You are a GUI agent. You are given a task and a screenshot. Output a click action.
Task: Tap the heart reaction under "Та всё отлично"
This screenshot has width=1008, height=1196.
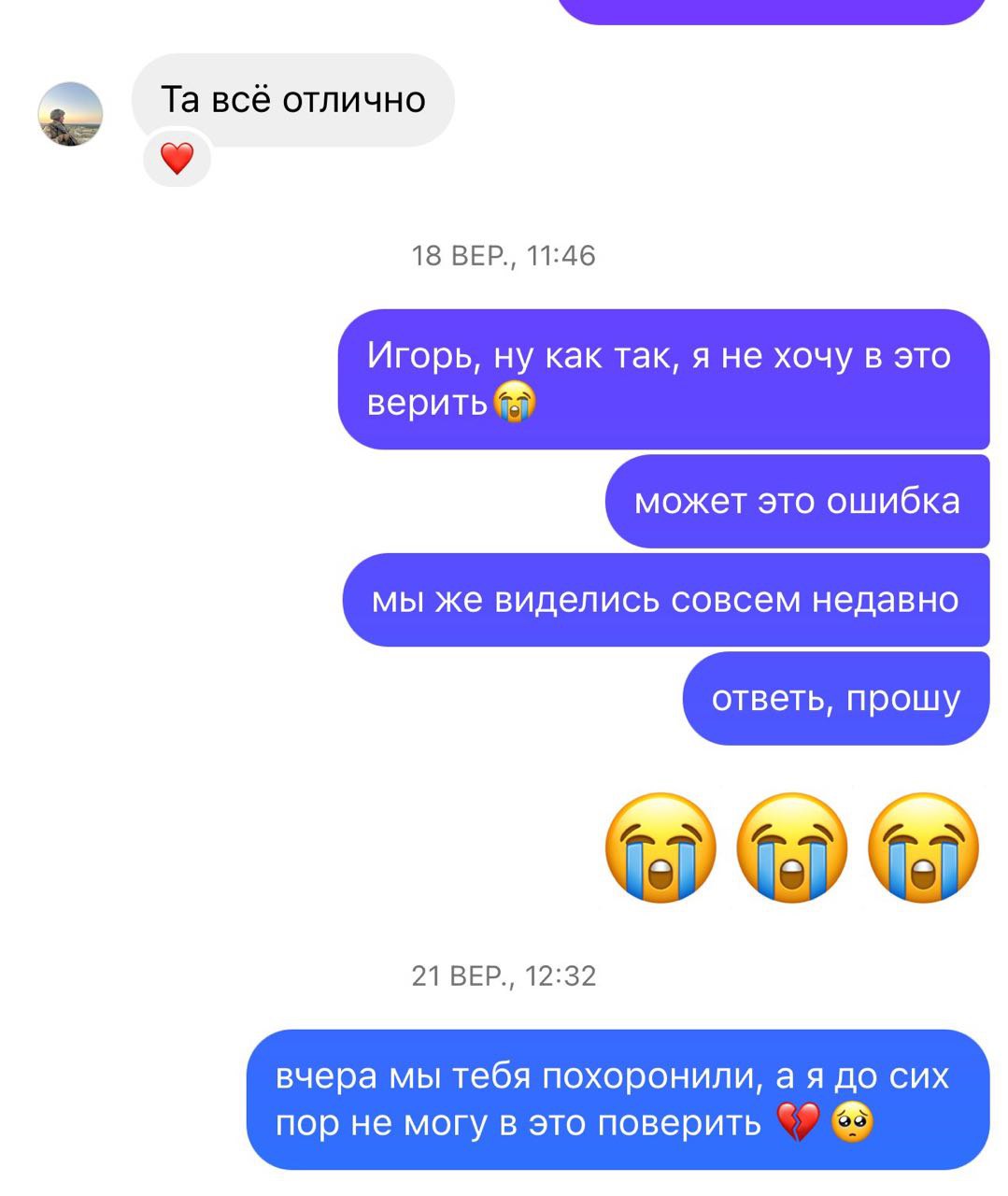[177, 160]
